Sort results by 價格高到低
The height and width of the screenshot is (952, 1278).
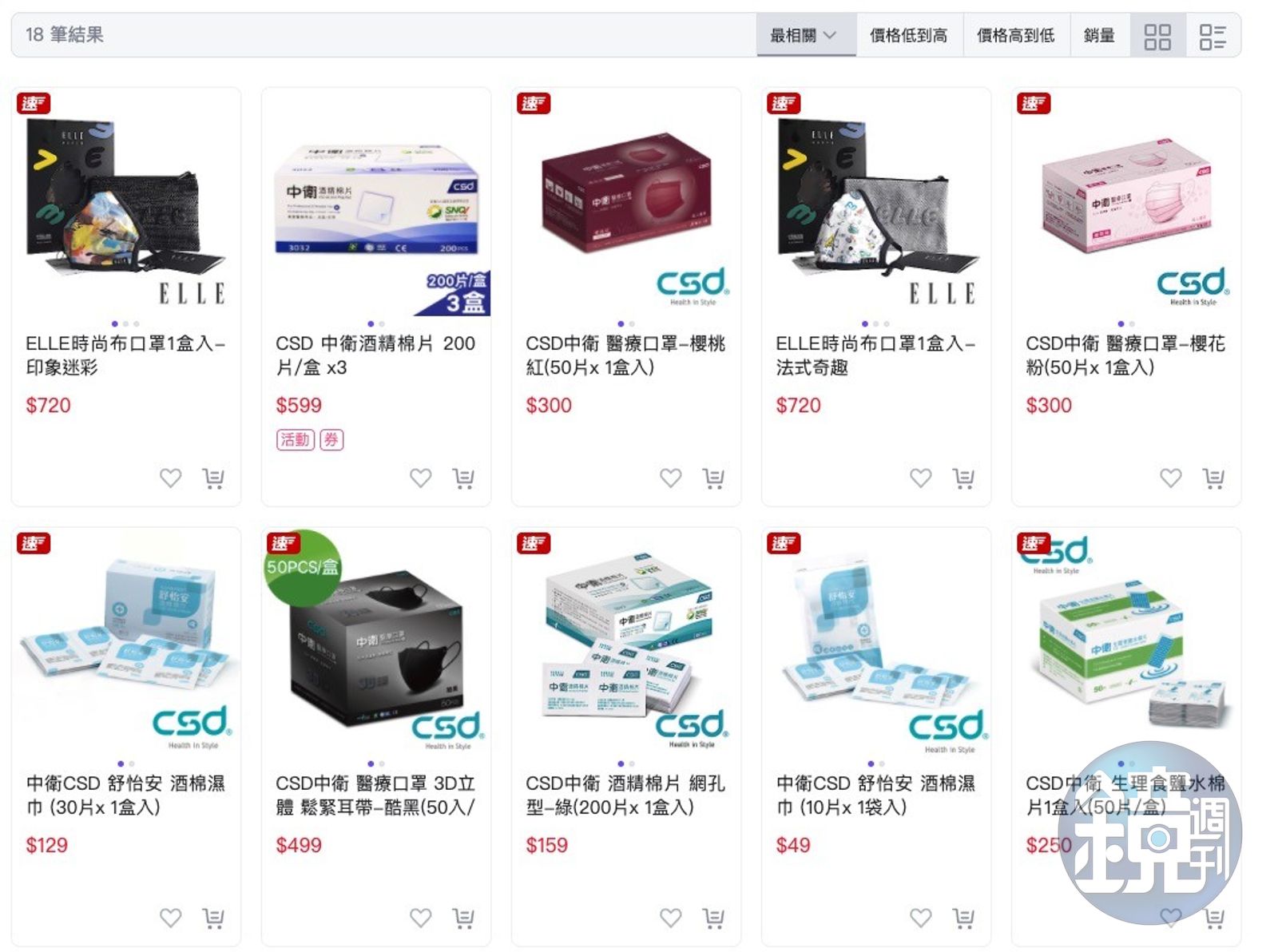pyautogui.click(x=1015, y=35)
